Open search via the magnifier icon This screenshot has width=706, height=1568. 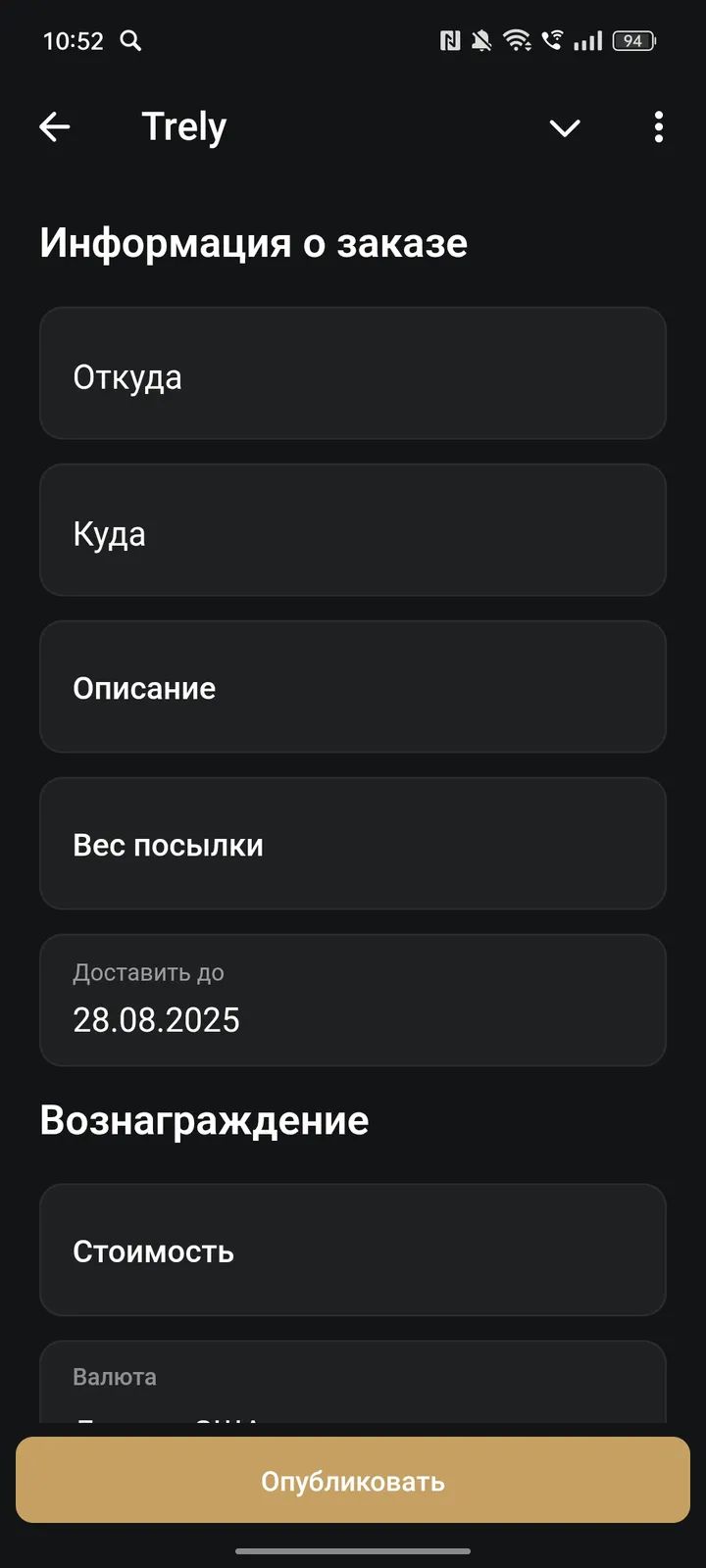coord(130,41)
